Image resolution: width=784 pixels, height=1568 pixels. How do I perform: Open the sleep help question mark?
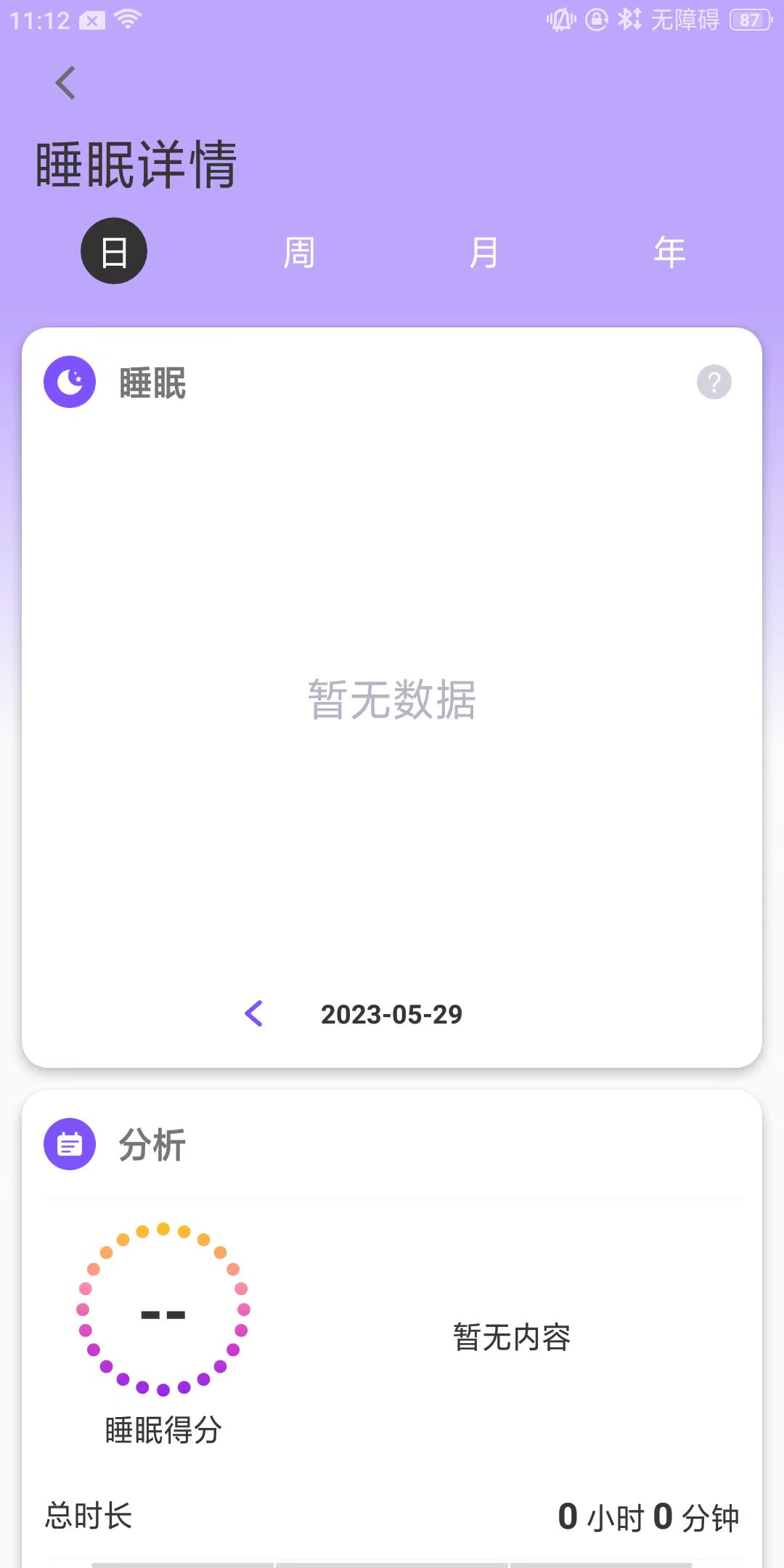click(x=714, y=382)
